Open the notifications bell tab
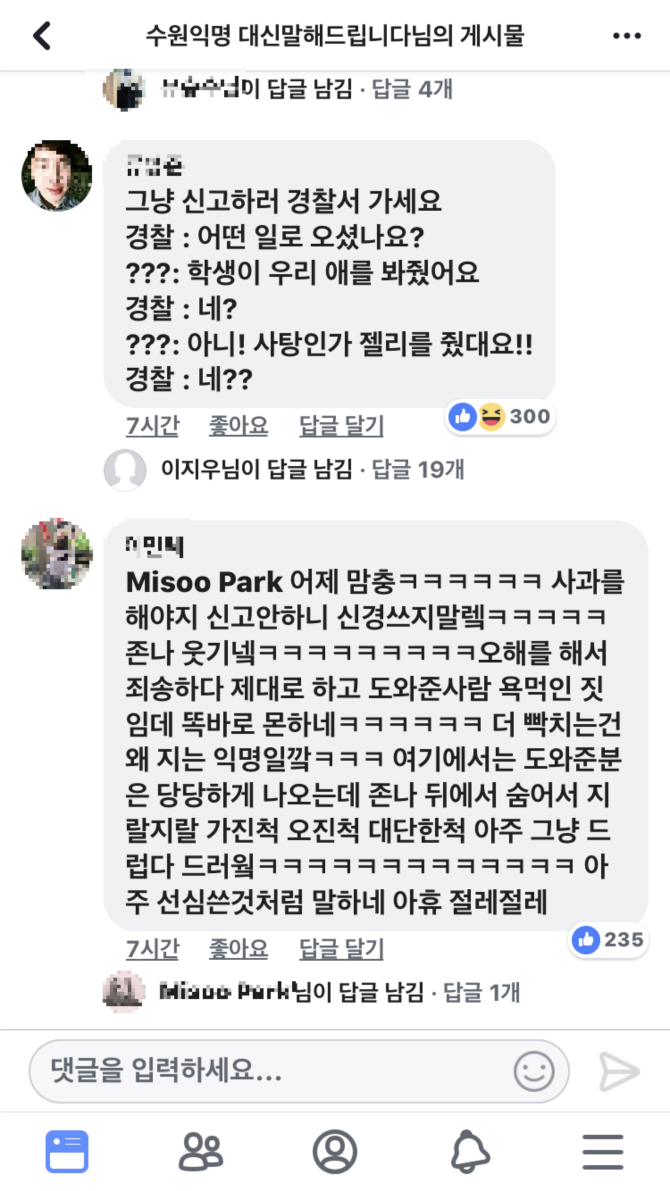This screenshot has height=1191, width=670. click(x=469, y=1152)
